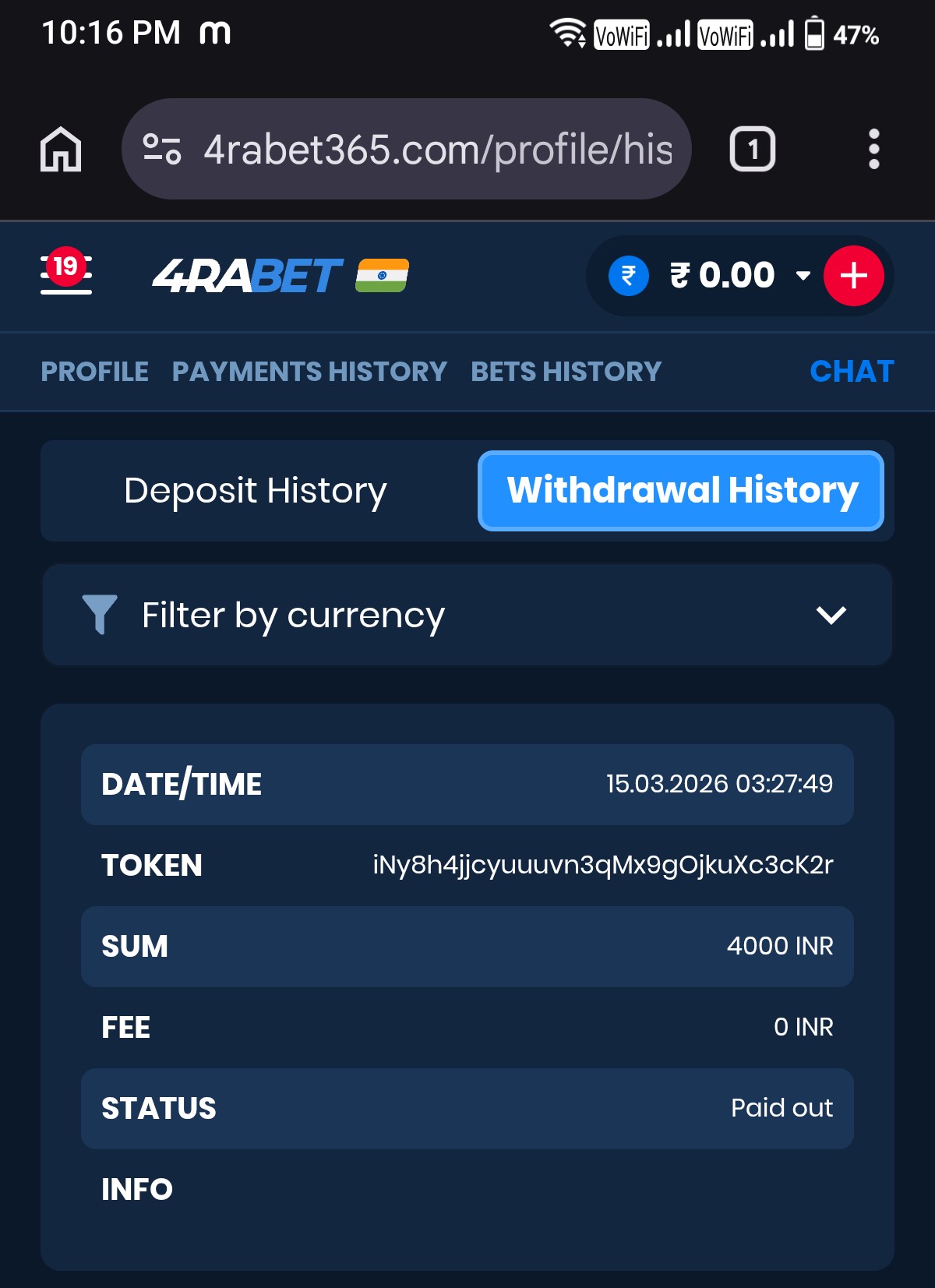Switch to the Profile tab
Image resolution: width=935 pixels, height=1288 pixels.
[x=94, y=372]
